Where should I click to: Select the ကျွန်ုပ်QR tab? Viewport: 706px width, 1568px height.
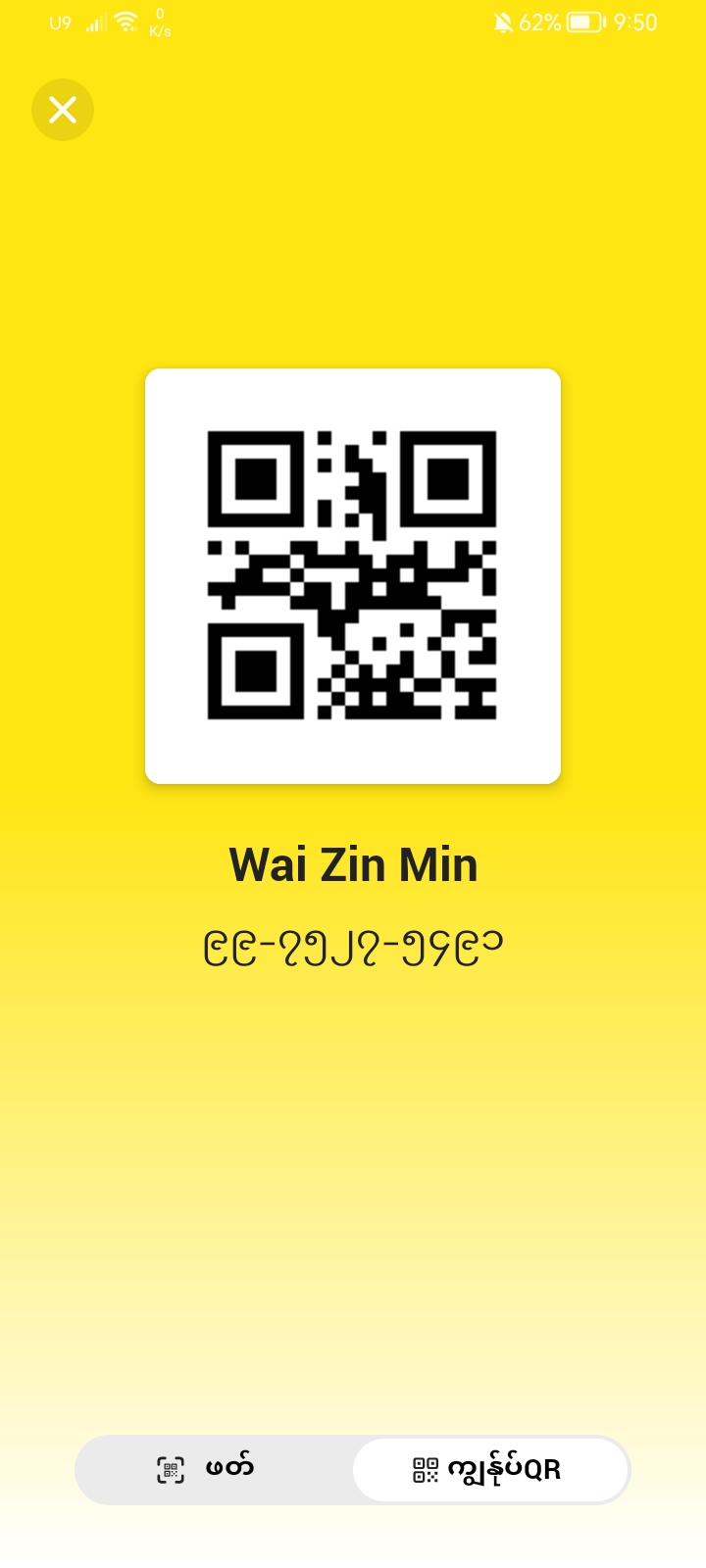pyautogui.click(x=489, y=1469)
